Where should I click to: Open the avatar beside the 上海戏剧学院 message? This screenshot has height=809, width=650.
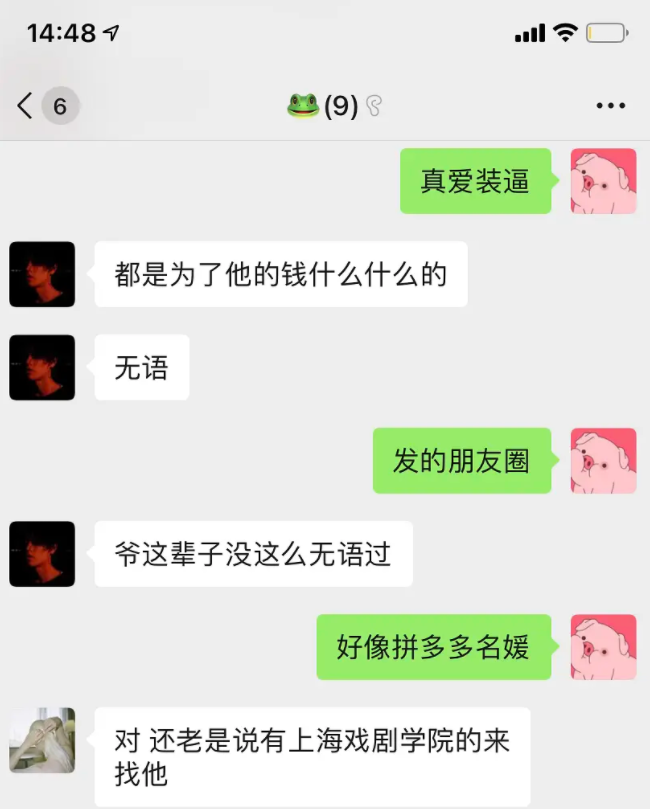(42, 741)
